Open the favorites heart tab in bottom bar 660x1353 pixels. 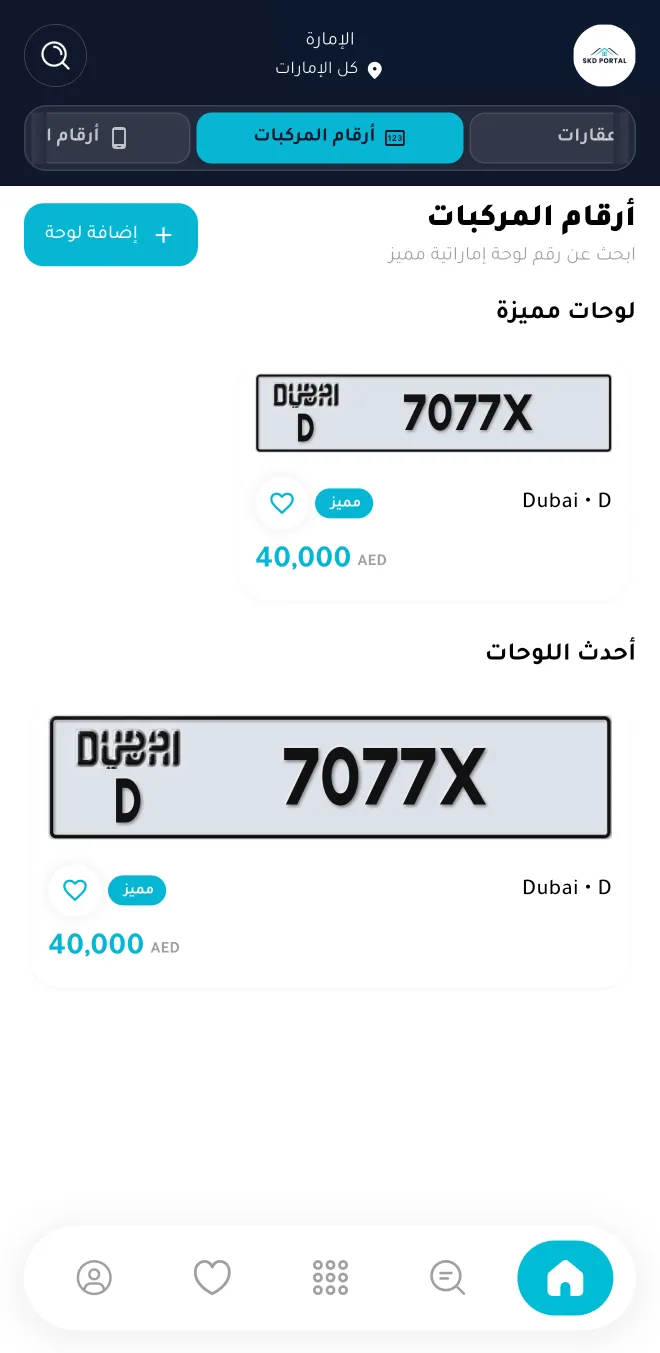coord(212,1278)
